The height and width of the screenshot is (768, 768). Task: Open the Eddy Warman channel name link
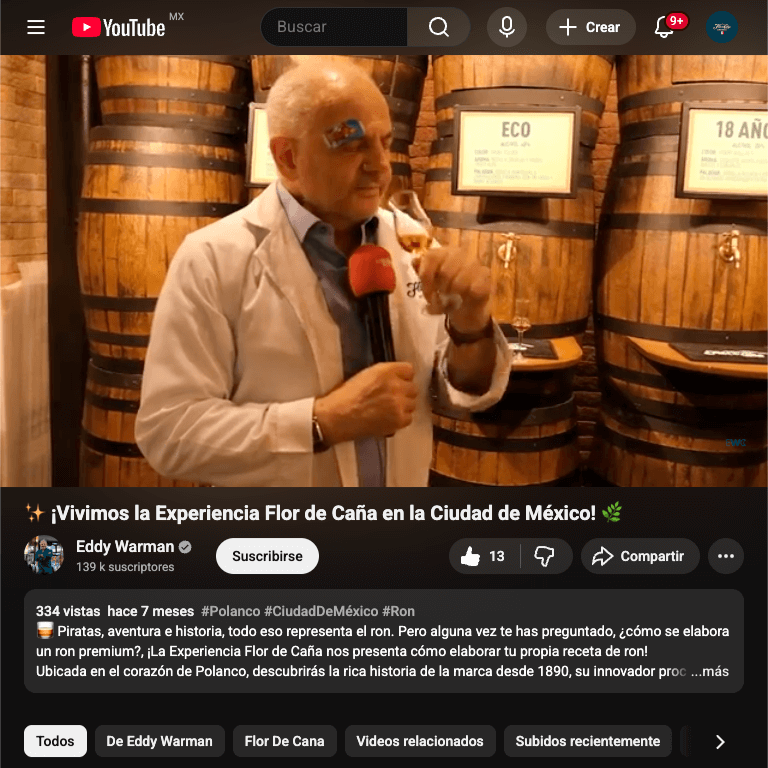pyautogui.click(x=125, y=546)
